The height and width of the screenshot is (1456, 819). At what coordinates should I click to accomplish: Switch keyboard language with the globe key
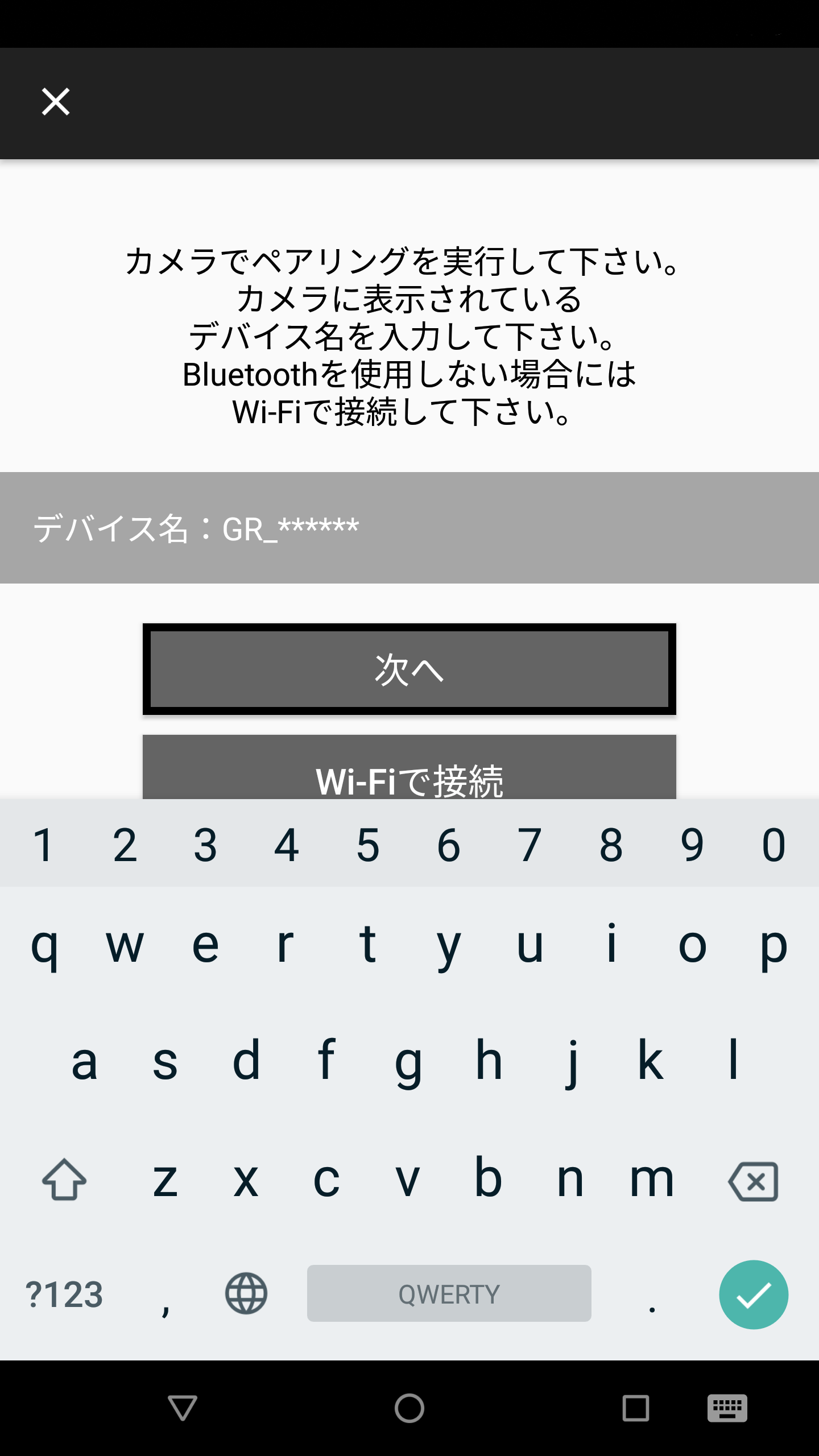246,1293
